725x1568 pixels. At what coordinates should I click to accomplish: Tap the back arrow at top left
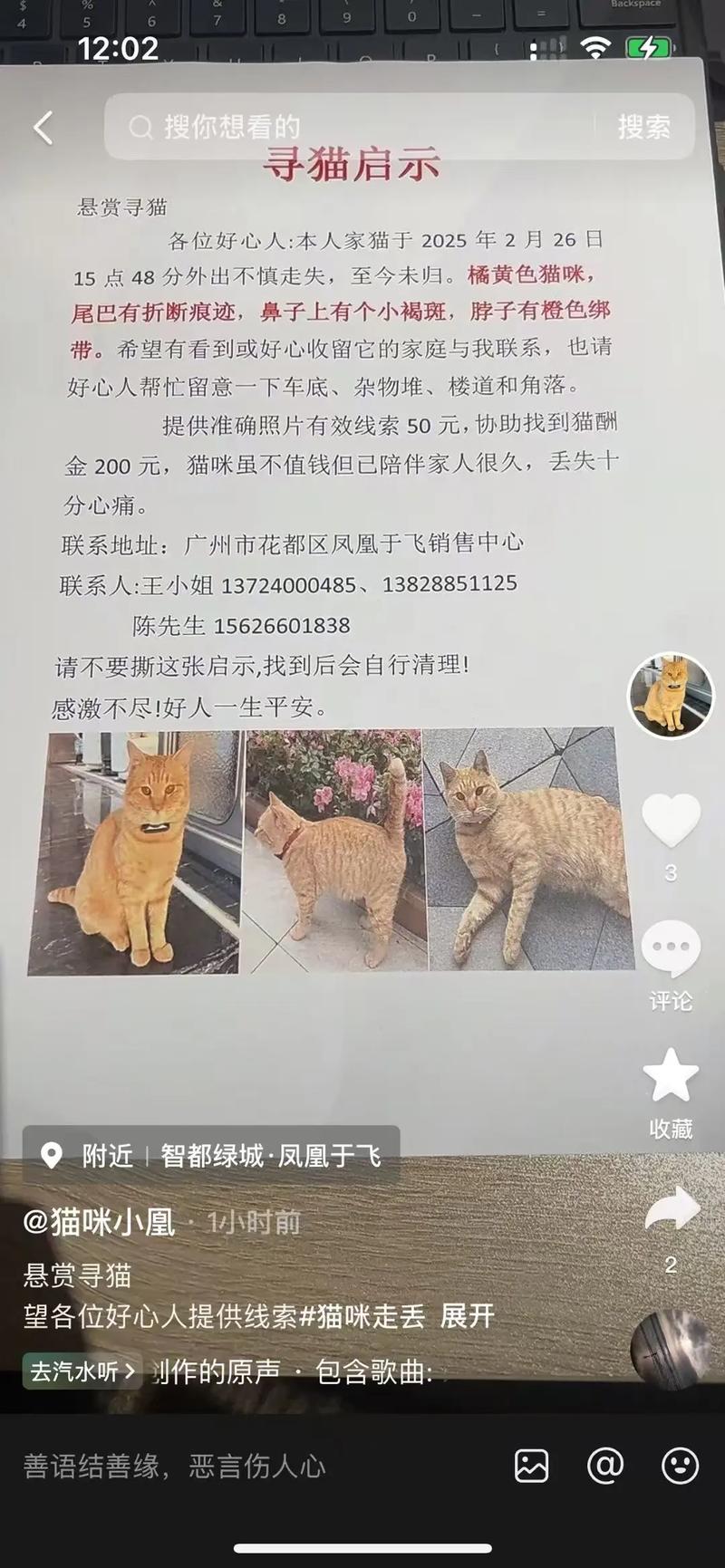pos(43,128)
